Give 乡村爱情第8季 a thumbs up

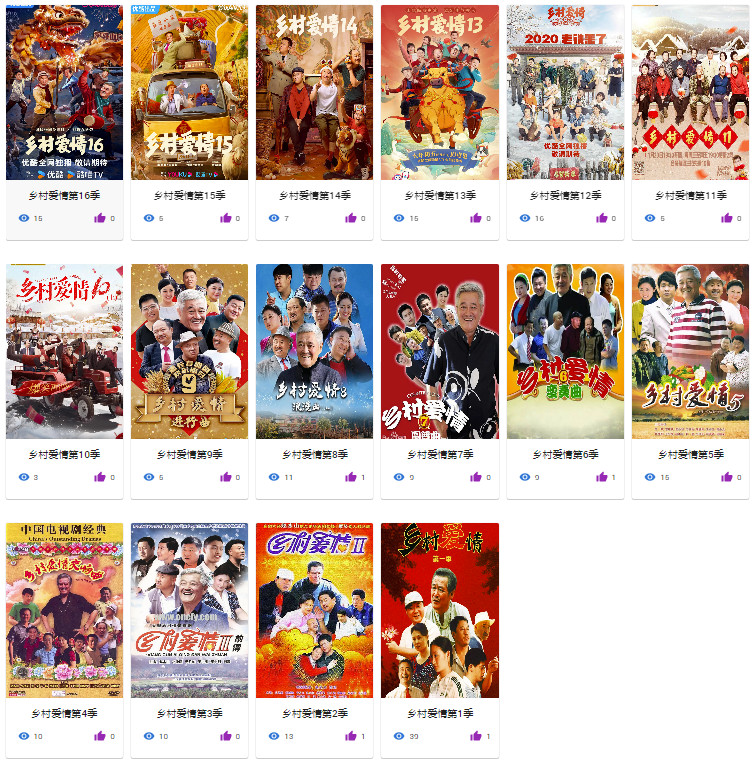350,477
